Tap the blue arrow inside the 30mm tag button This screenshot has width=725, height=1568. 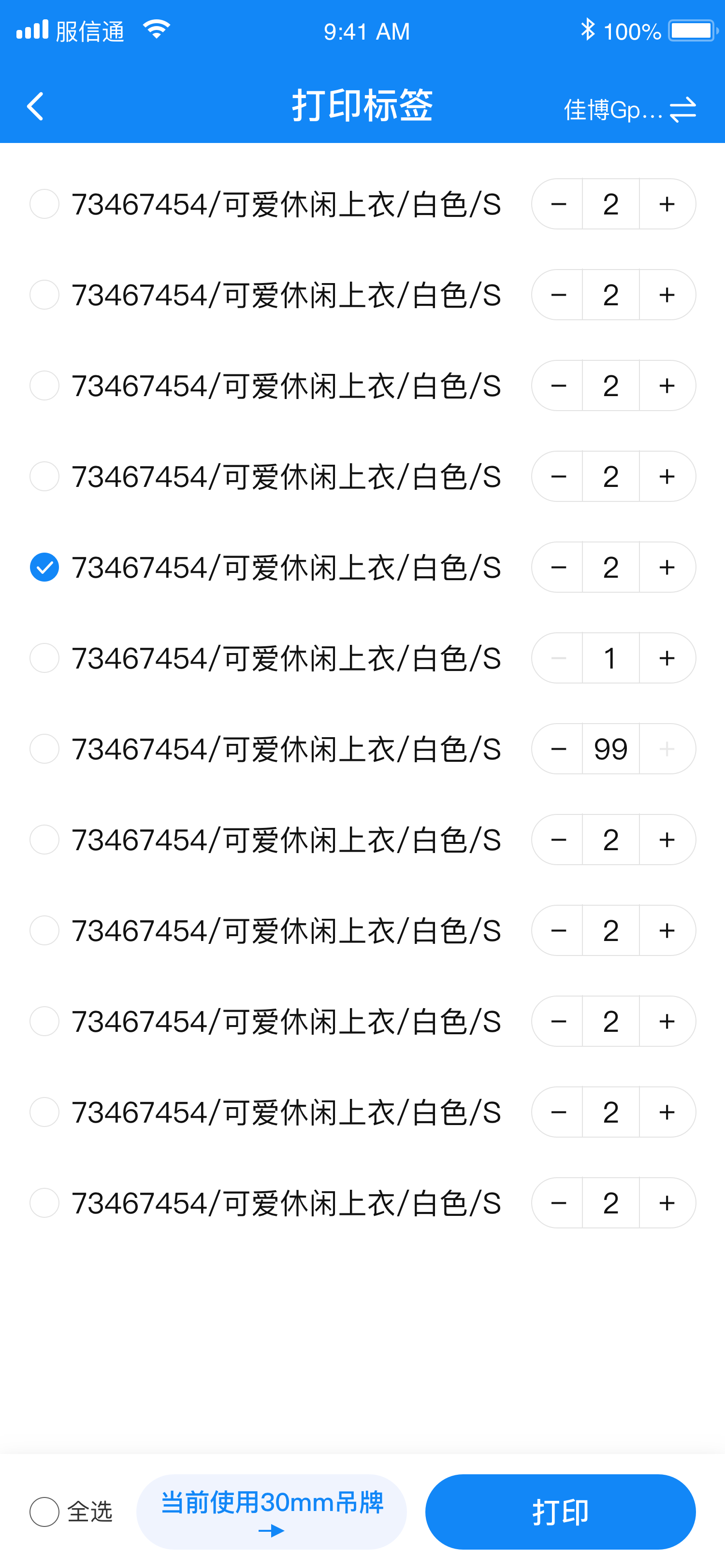coord(272,1530)
